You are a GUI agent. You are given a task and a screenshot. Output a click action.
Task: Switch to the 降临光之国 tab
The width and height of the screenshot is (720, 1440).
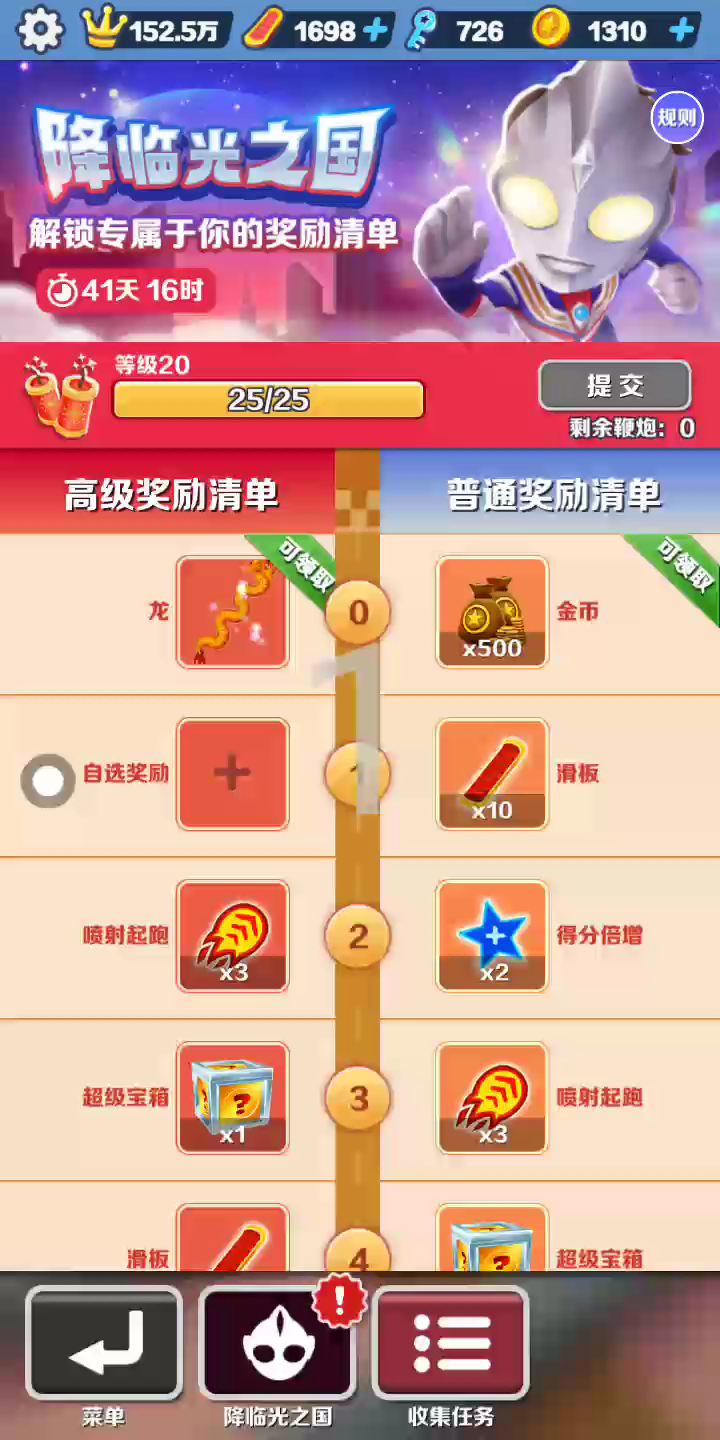point(277,1343)
